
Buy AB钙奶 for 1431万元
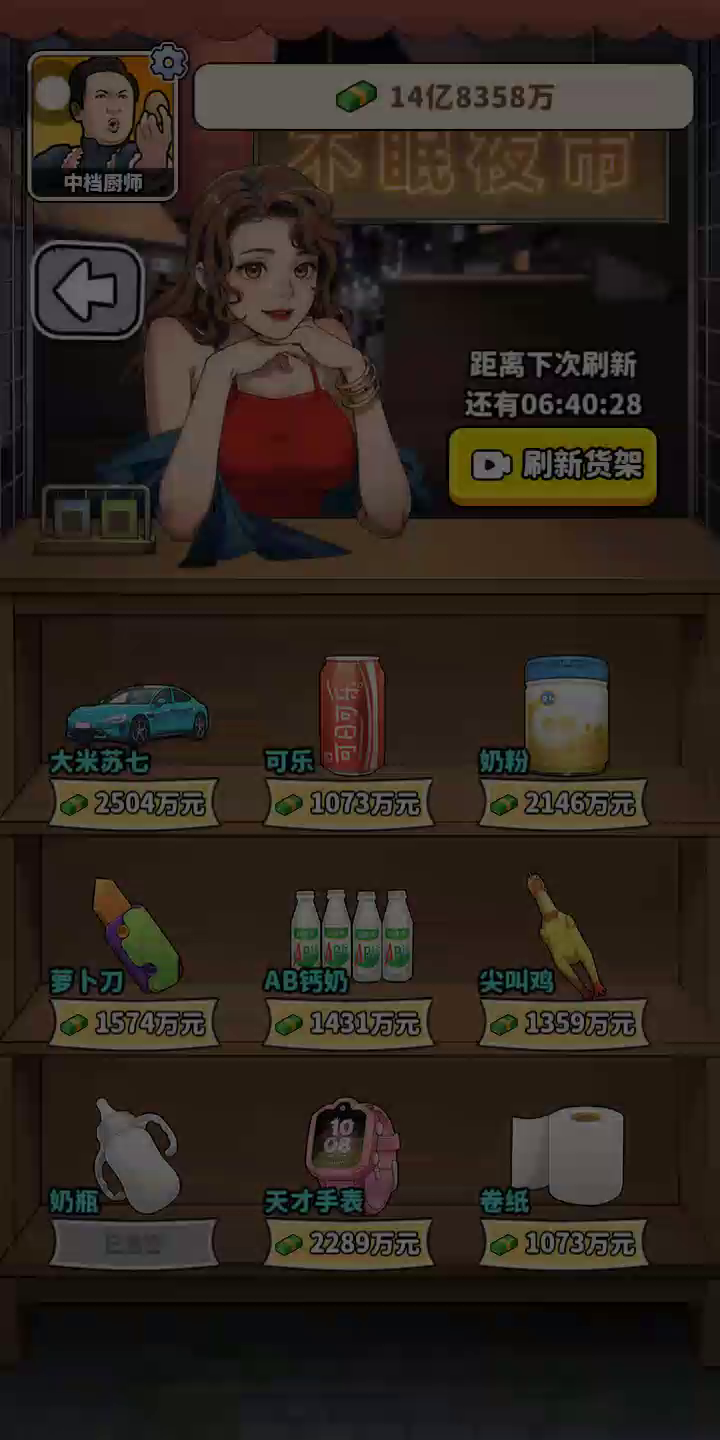point(349,1023)
